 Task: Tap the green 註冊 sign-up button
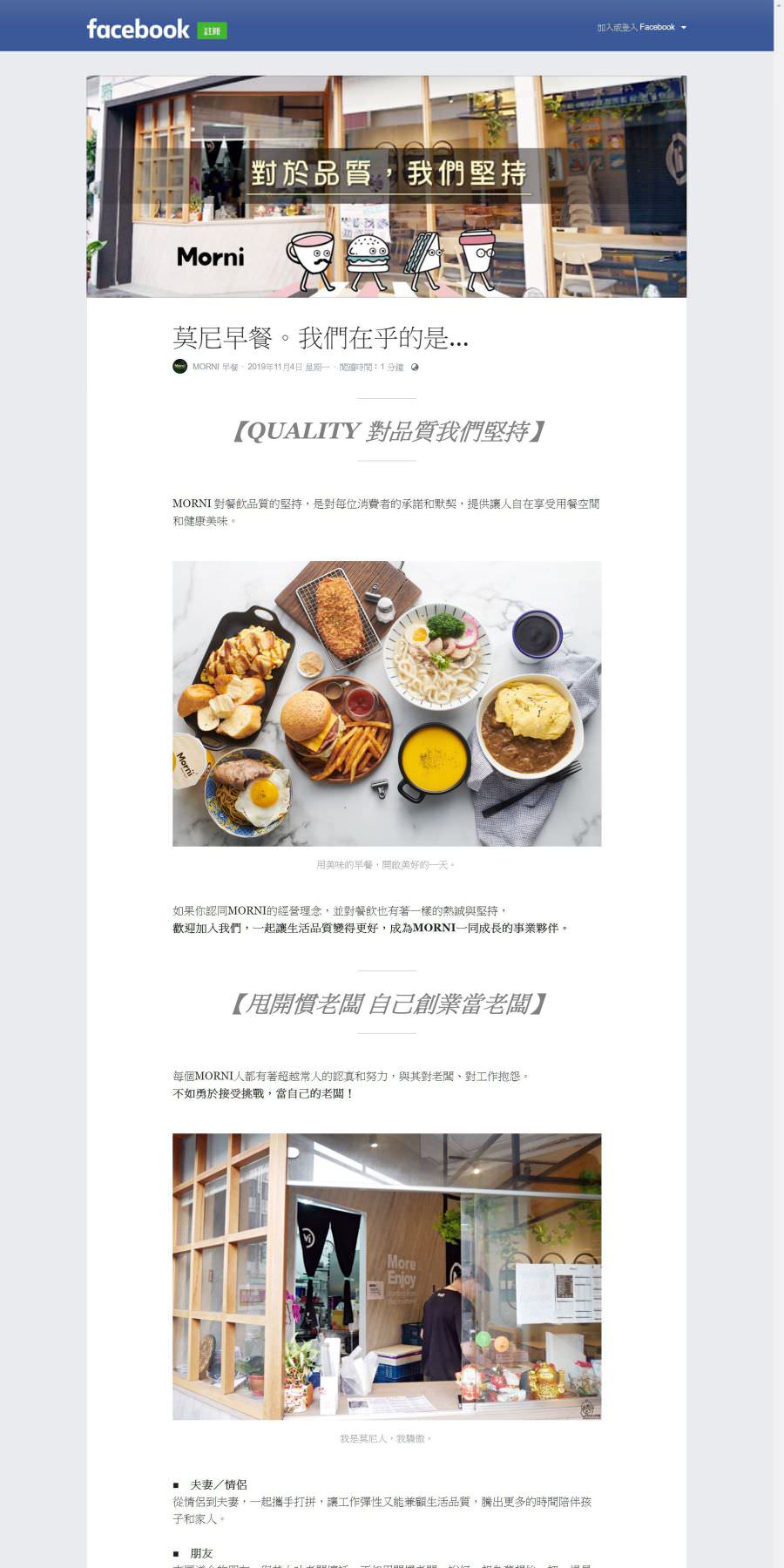coord(213,30)
